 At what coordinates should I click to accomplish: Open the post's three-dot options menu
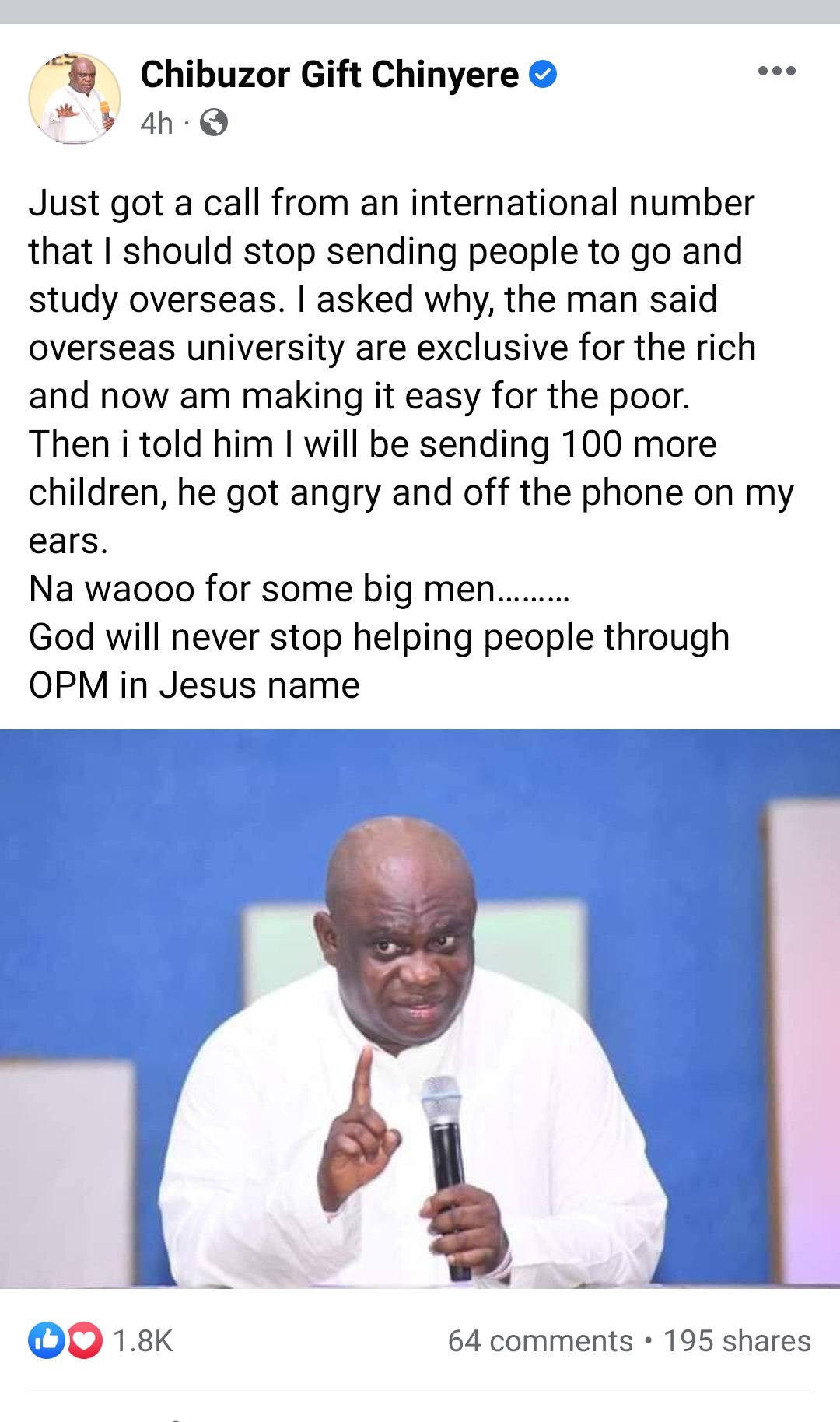(x=776, y=72)
